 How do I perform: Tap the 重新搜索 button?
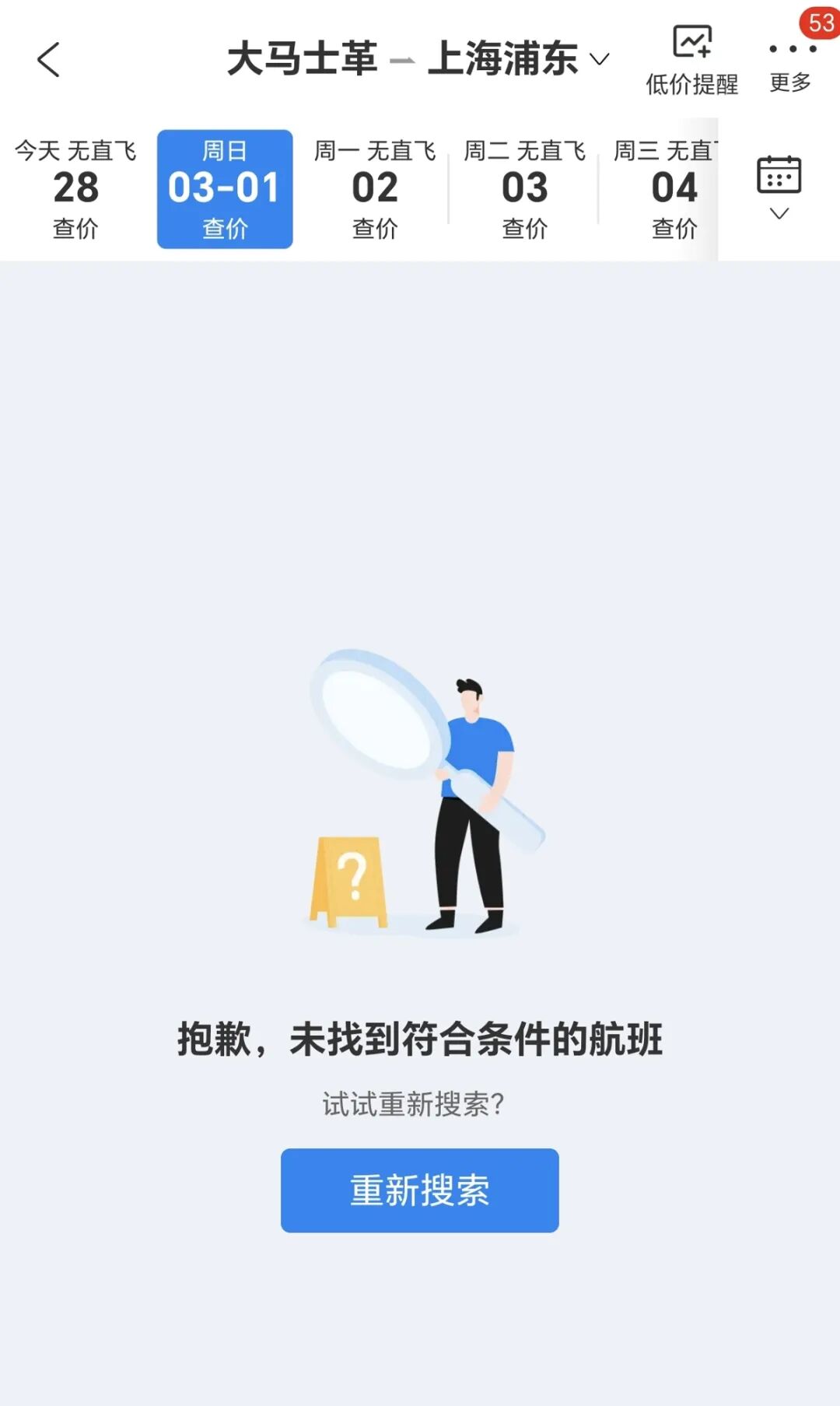(x=419, y=1190)
